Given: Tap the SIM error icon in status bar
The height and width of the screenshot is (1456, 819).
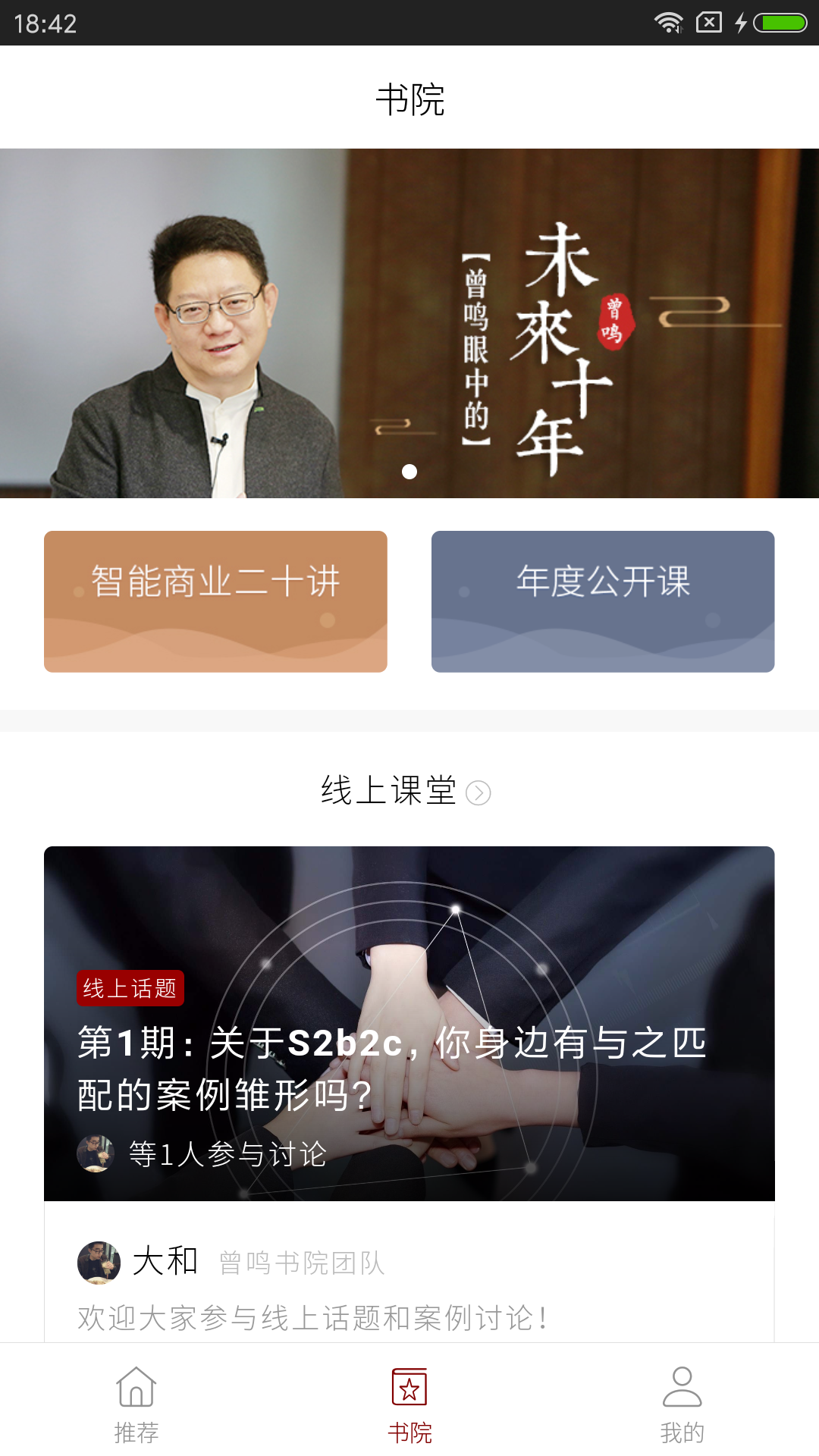Looking at the screenshot, I should (x=708, y=21).
